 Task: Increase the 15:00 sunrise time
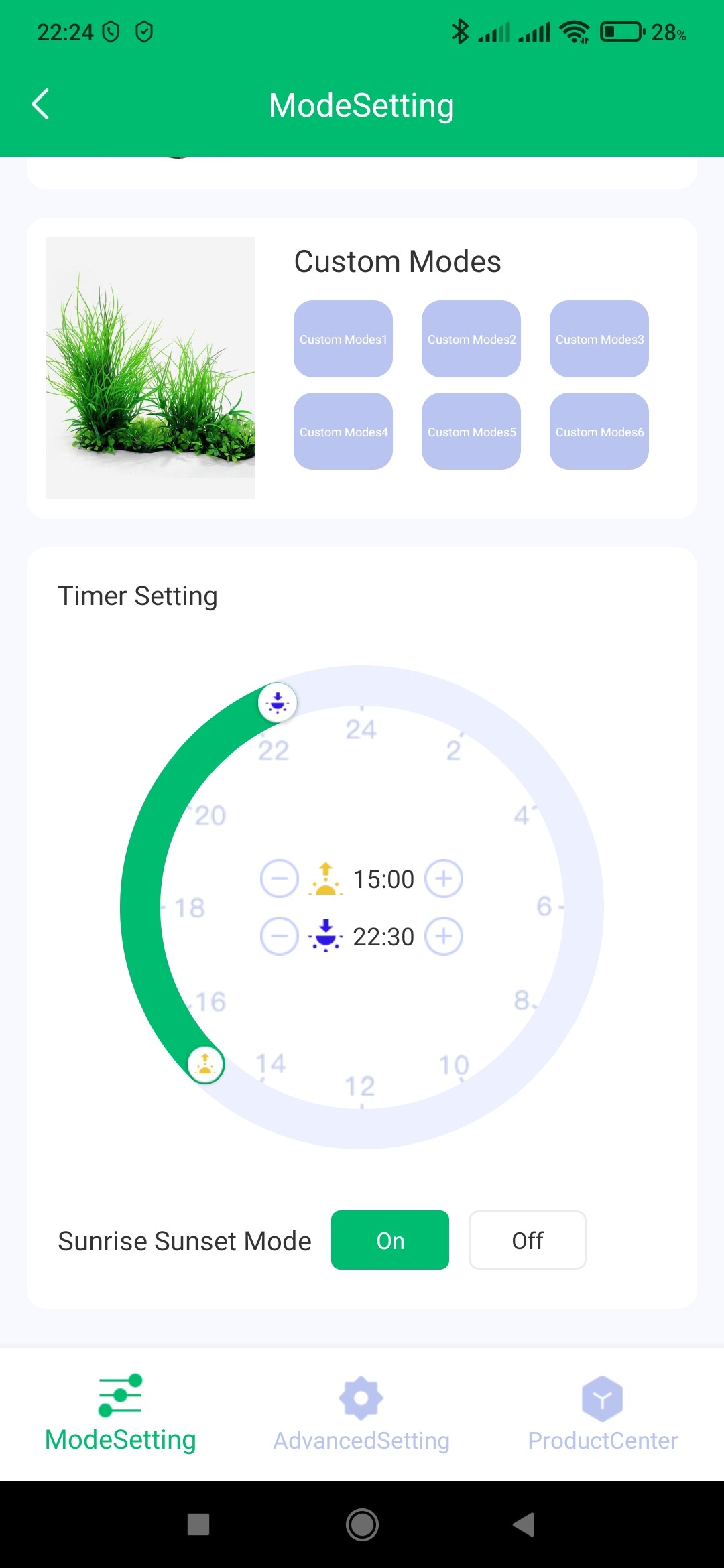click(444, 878)
